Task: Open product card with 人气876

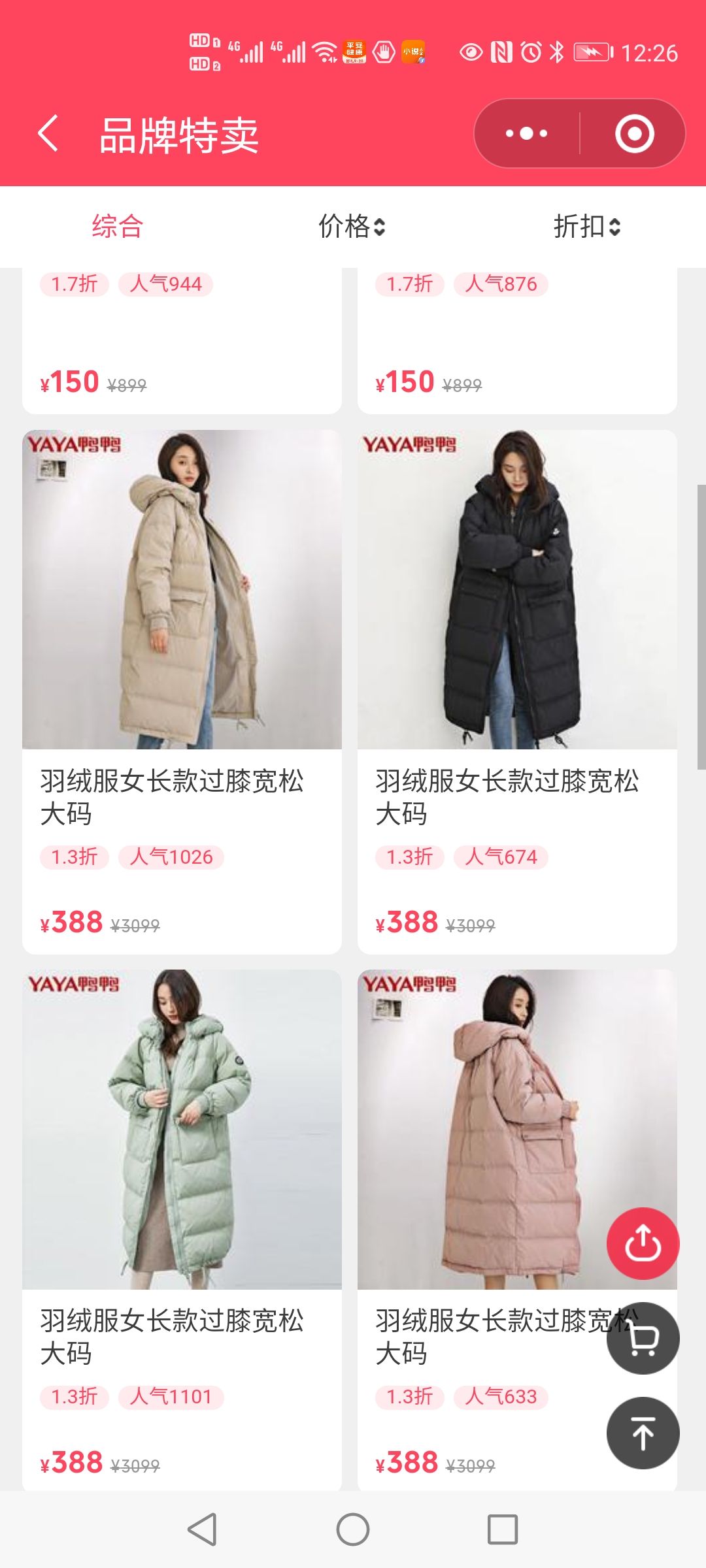Action: click(516, 340)
